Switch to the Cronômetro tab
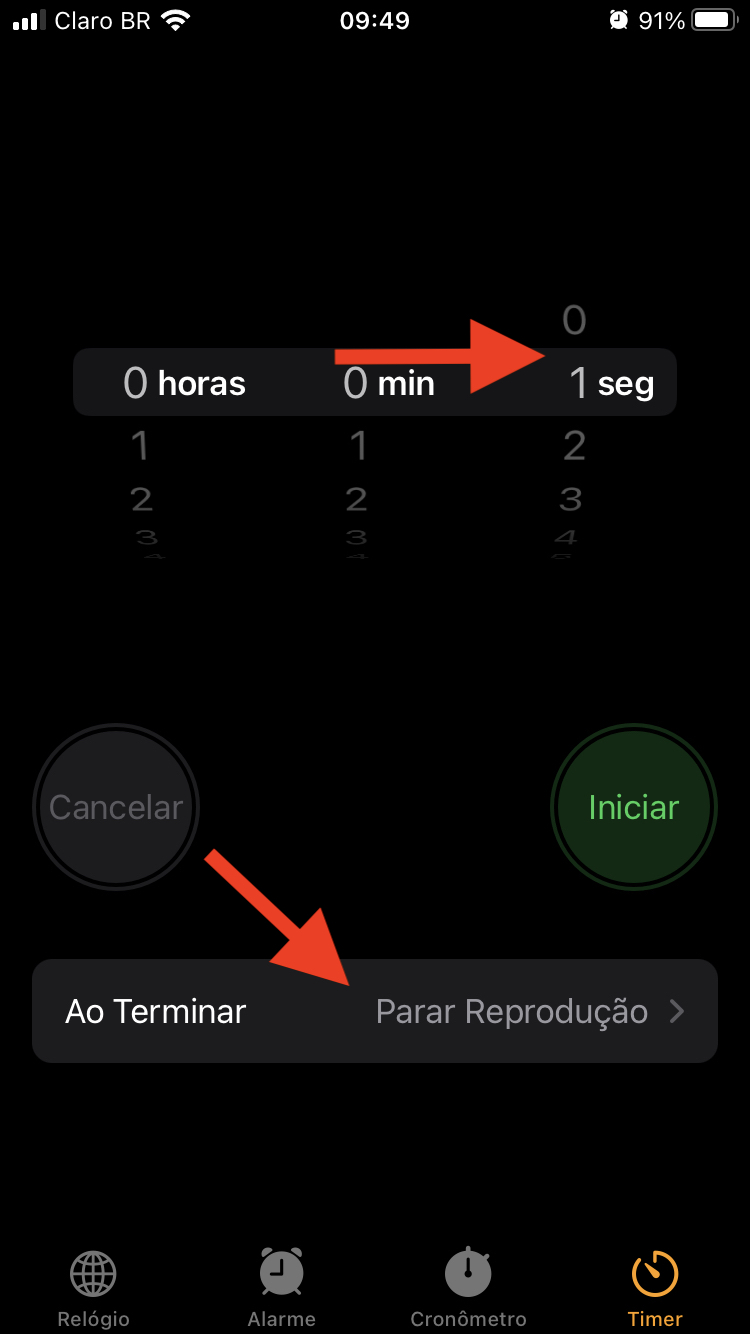Image resolution: width=750 pixels, height=1334 pixels. [468, 1288]
